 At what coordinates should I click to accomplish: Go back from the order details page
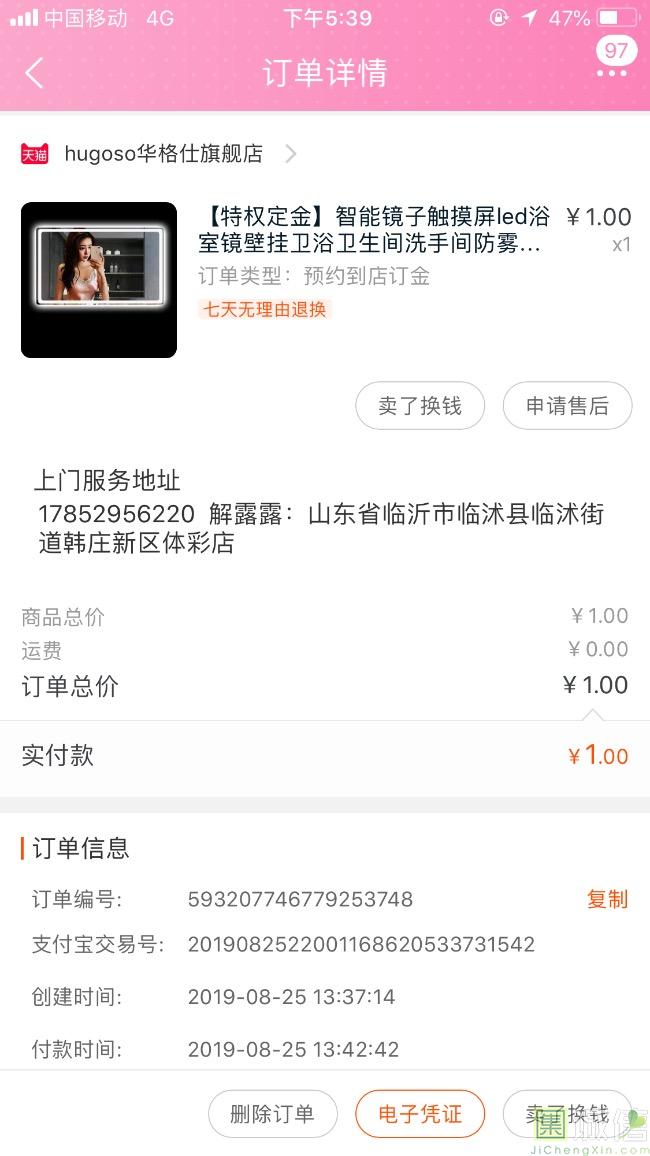34,73
